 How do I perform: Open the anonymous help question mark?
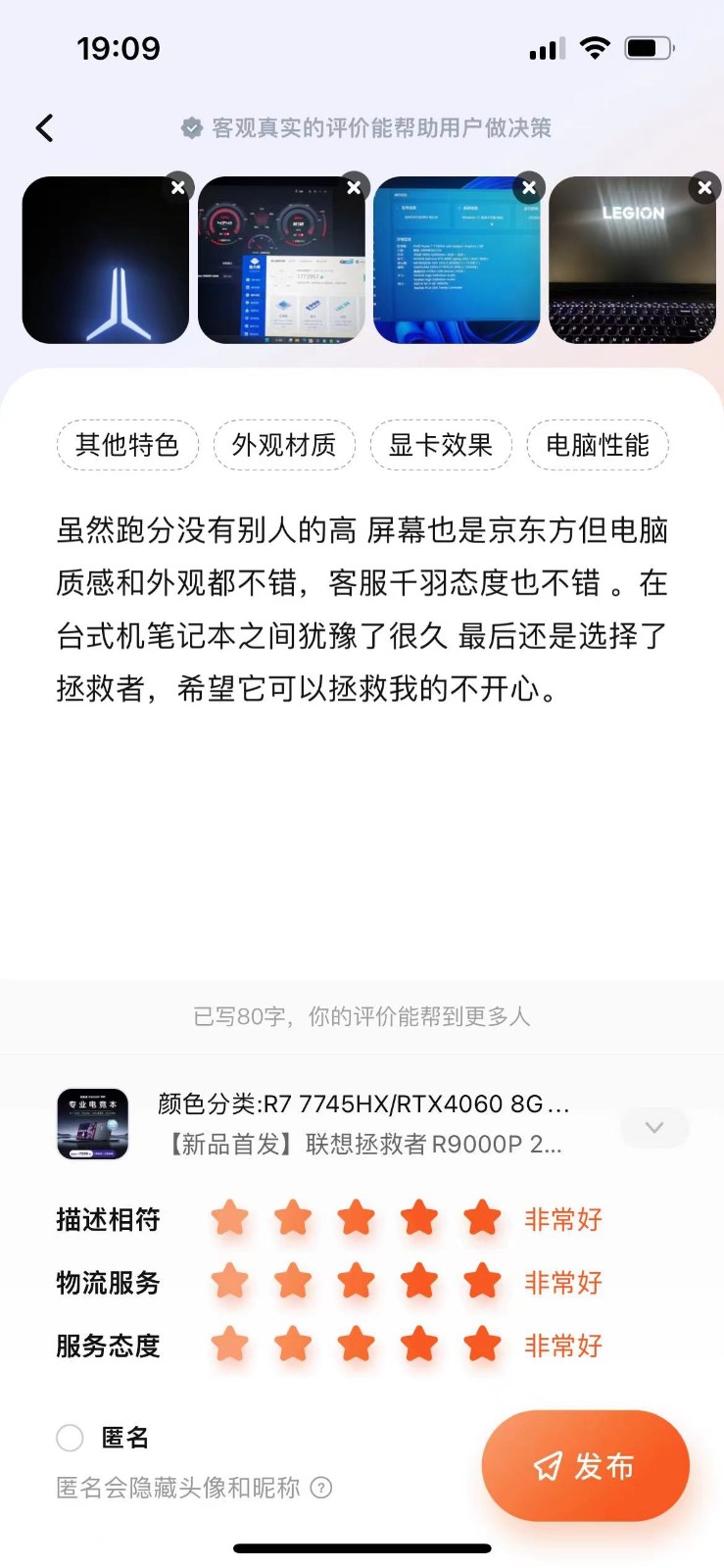pos(321,1488)
